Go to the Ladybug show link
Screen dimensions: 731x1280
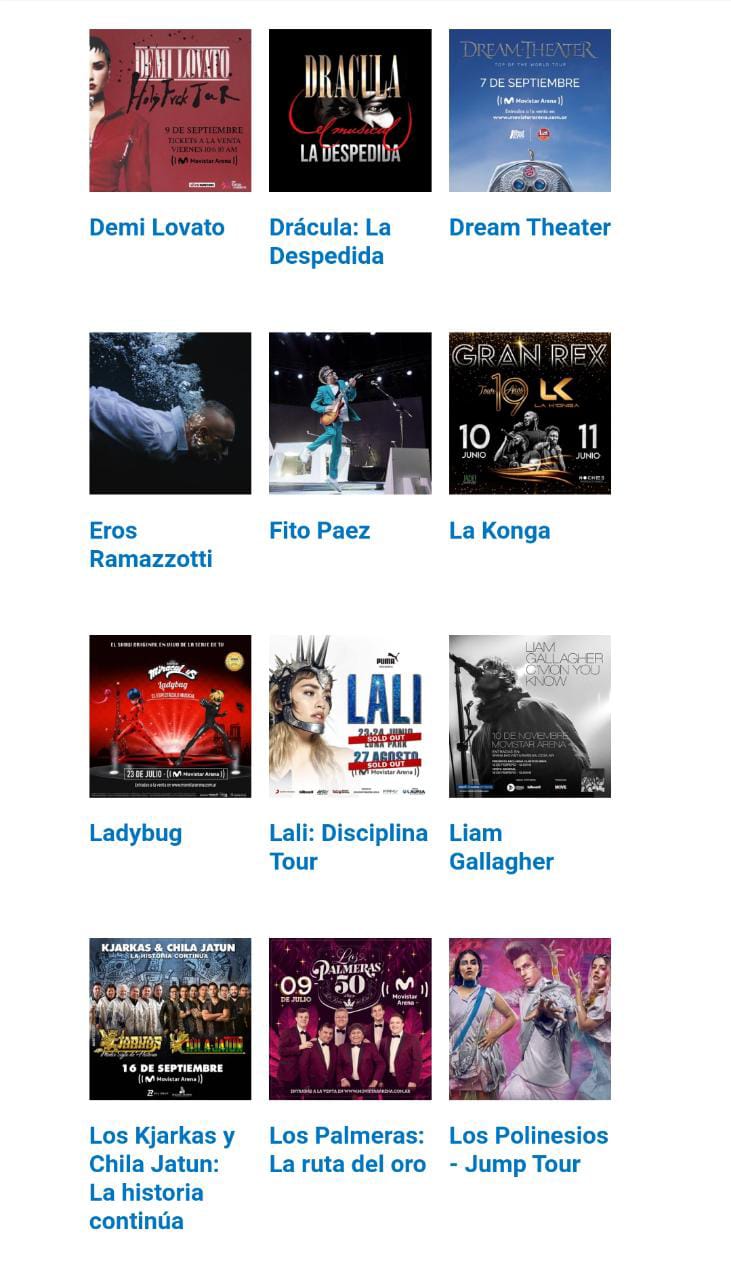(135, 833)
